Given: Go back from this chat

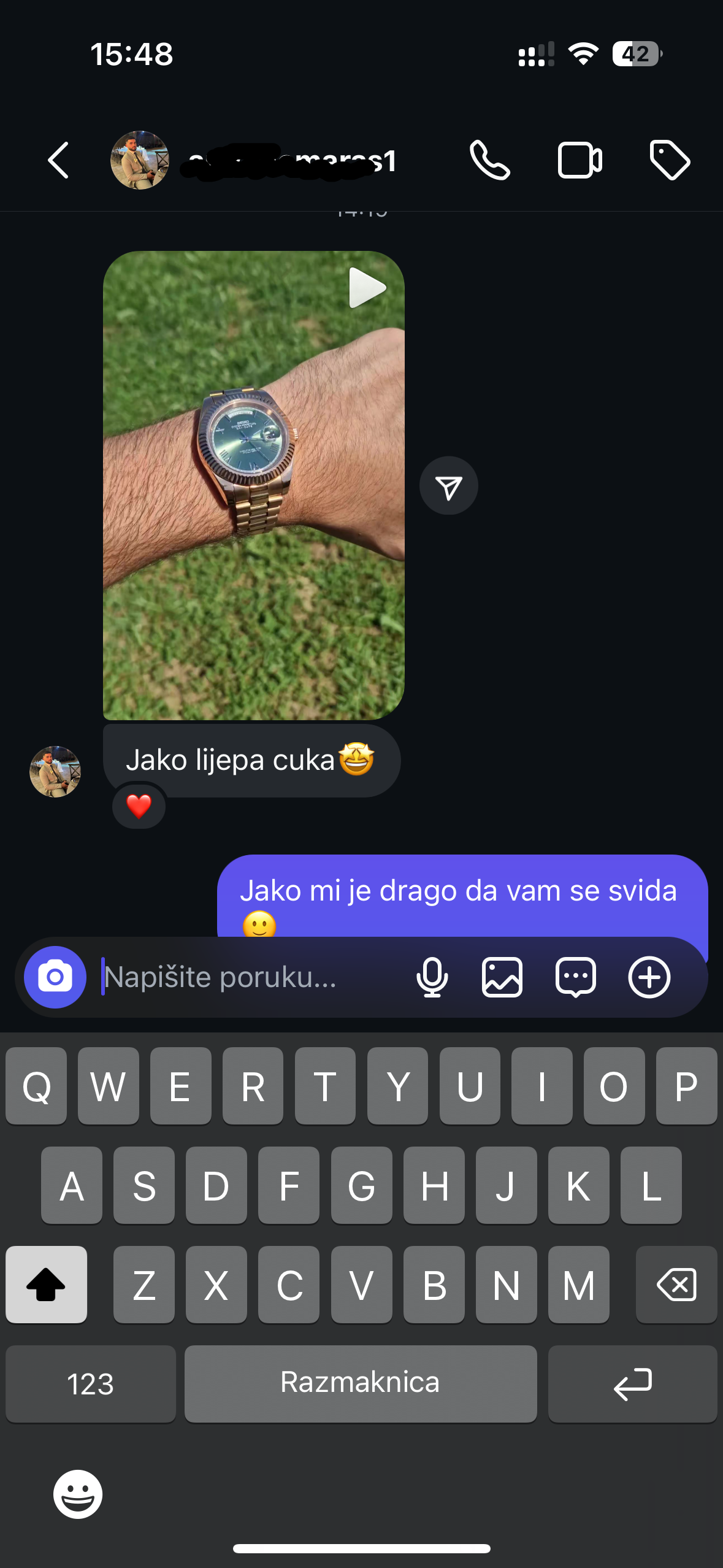Looking at the screenshot, I should click(58, 161).
